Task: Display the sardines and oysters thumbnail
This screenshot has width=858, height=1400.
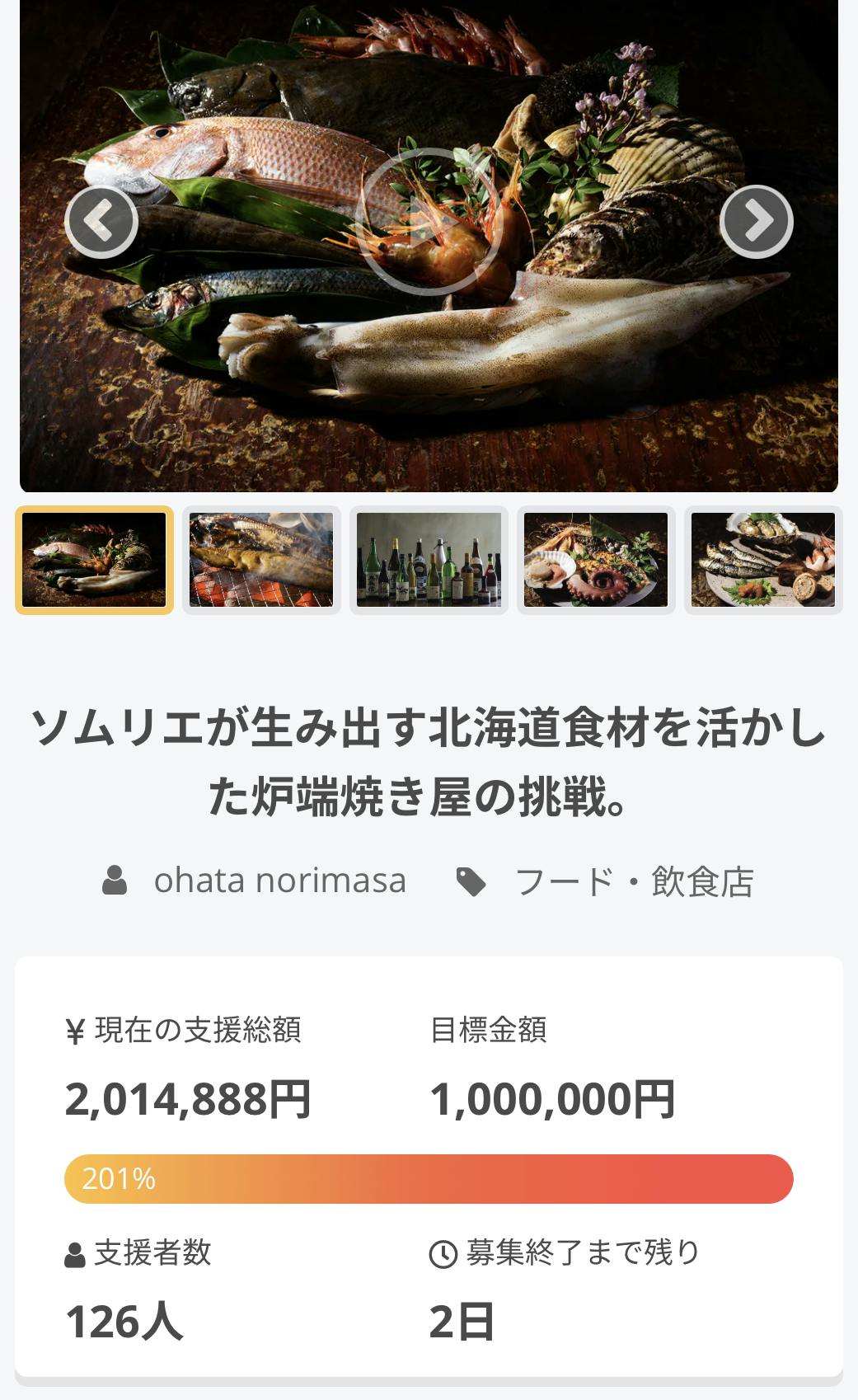Action: pyautogui.click(x=762, y=560)
